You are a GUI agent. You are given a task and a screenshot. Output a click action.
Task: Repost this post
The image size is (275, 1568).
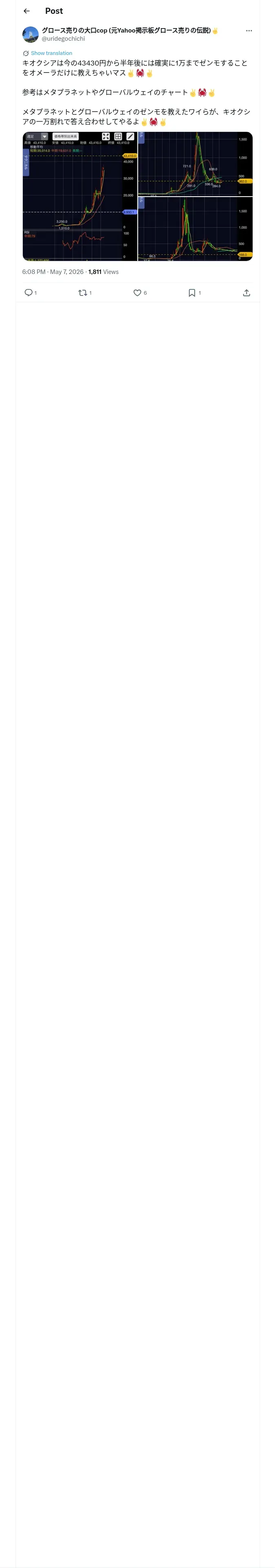click(x=85, y=293)
